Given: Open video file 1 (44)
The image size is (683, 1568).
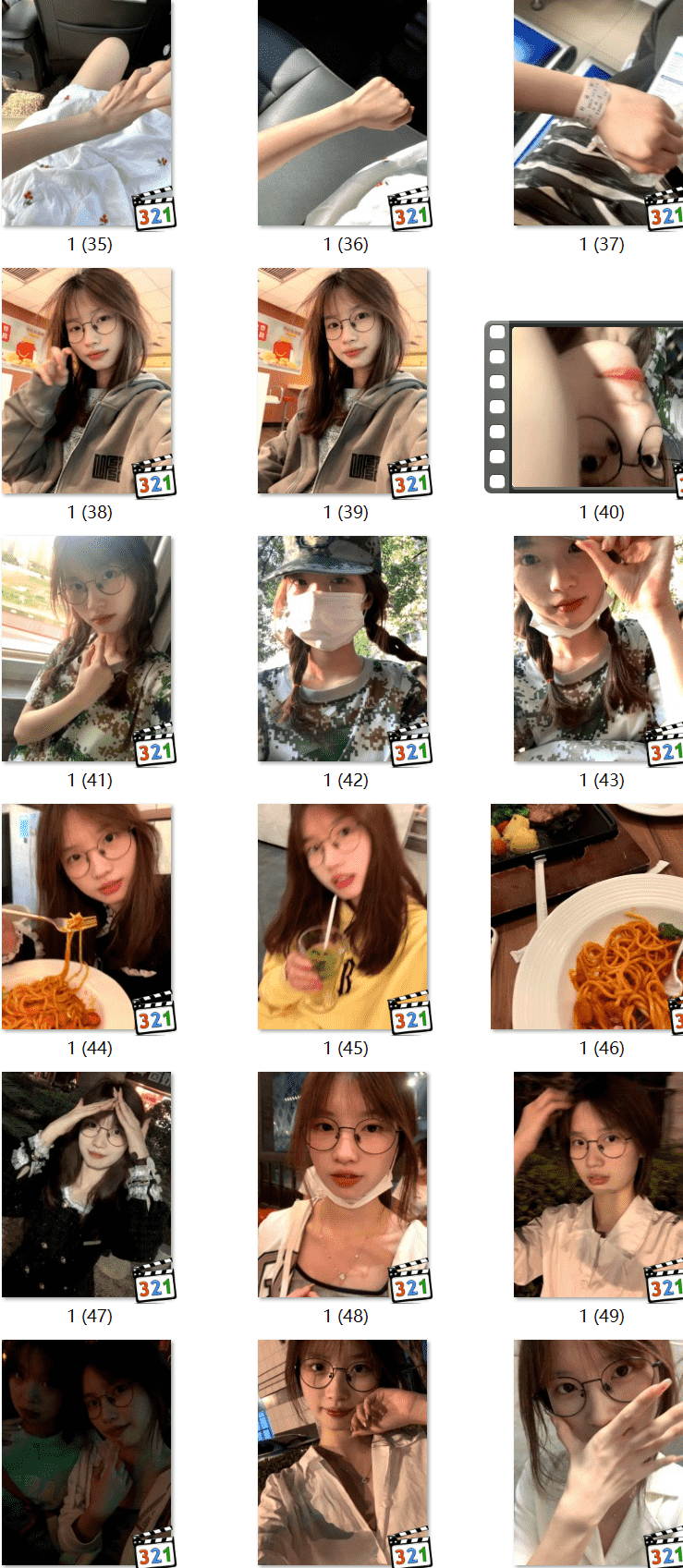Looking at the screenshot, I should 86,917.
